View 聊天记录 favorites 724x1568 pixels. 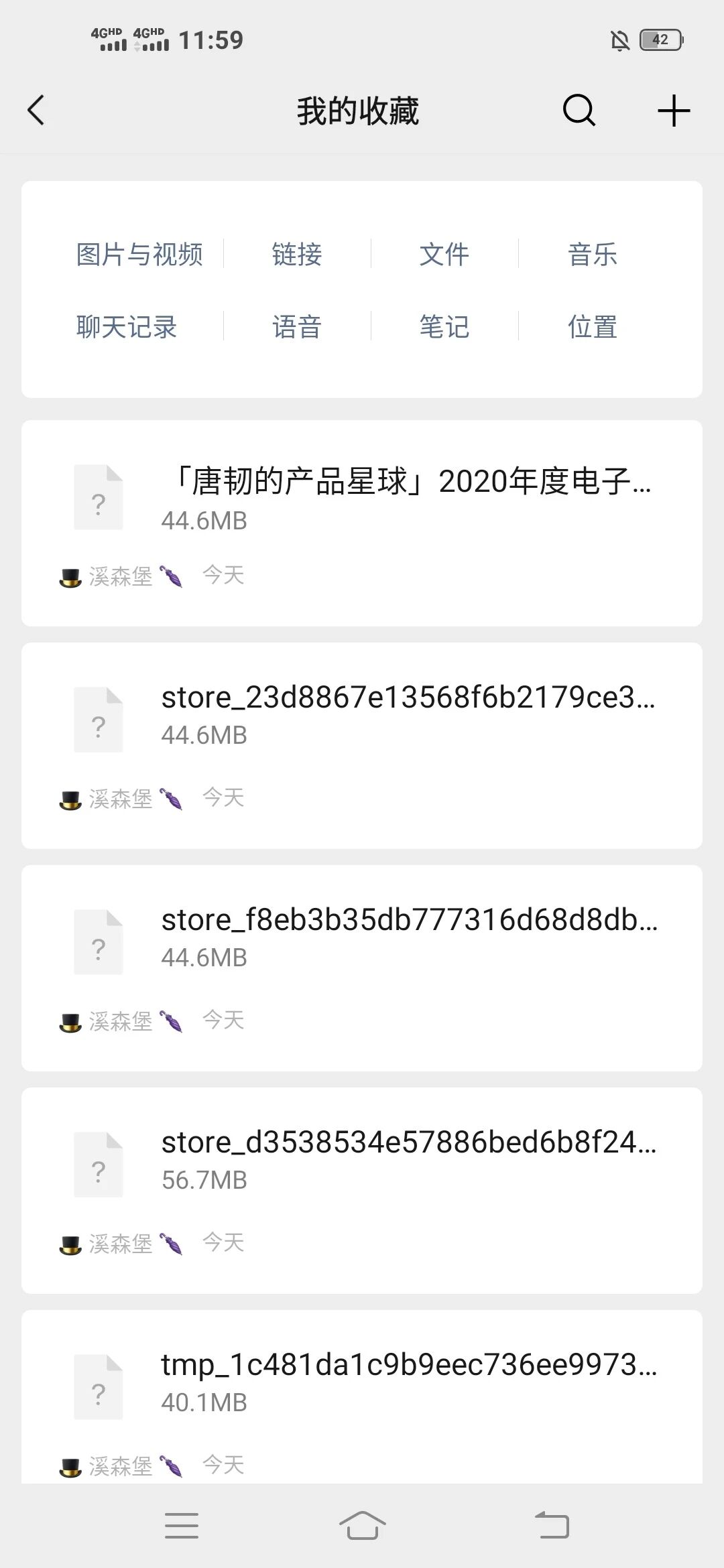click(x=127, y=327)
